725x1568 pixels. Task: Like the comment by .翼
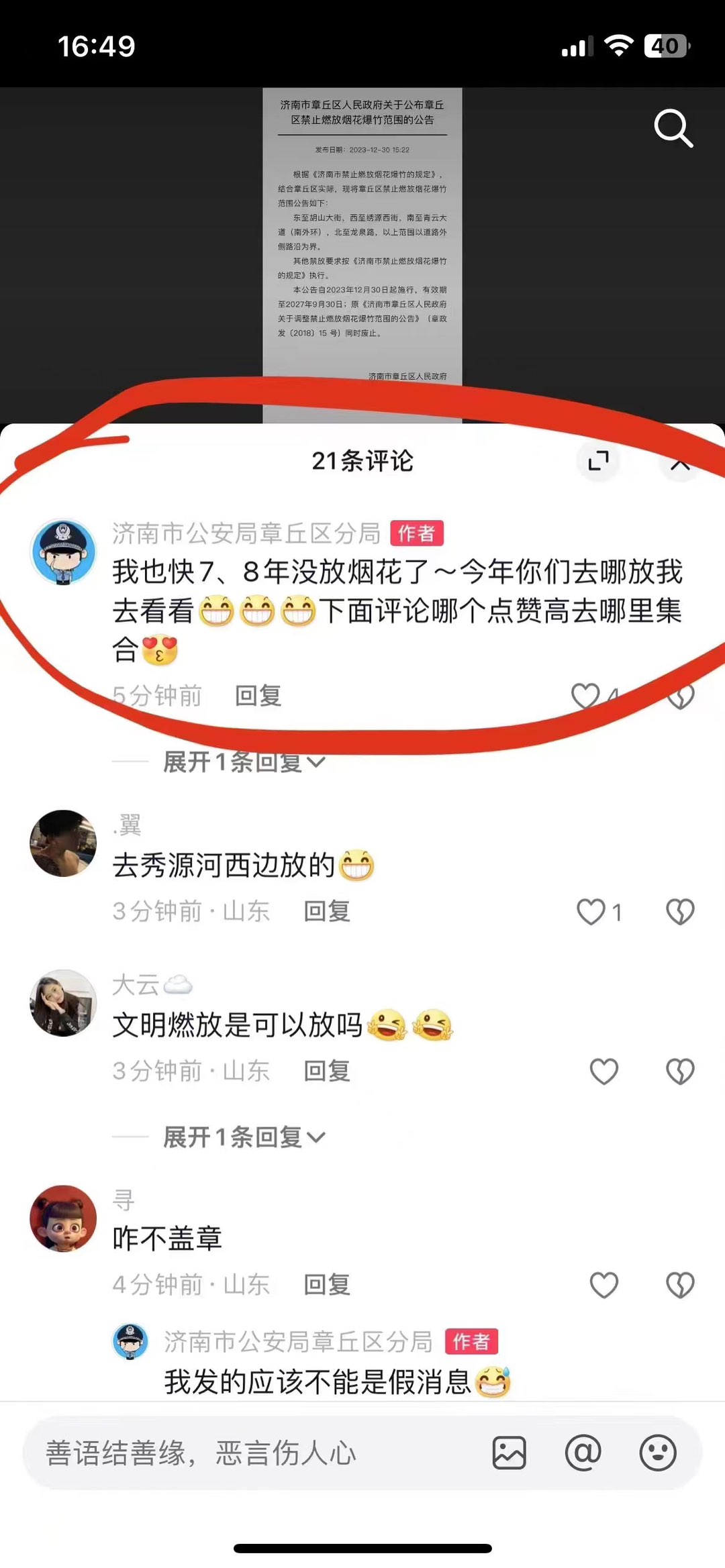(x=591, y=912)
